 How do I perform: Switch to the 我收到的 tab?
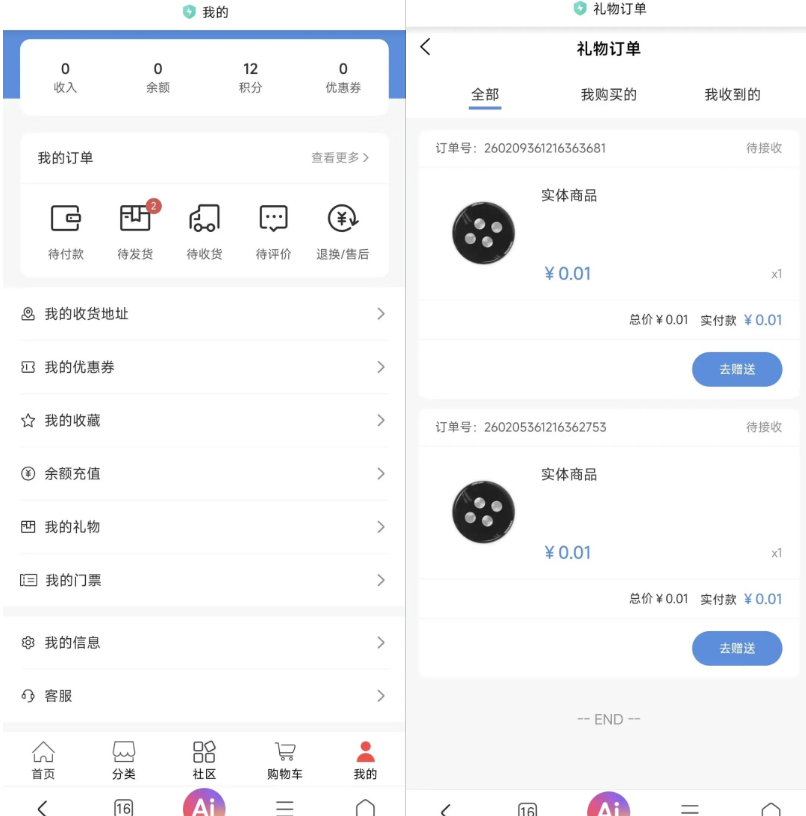(732, 95)
